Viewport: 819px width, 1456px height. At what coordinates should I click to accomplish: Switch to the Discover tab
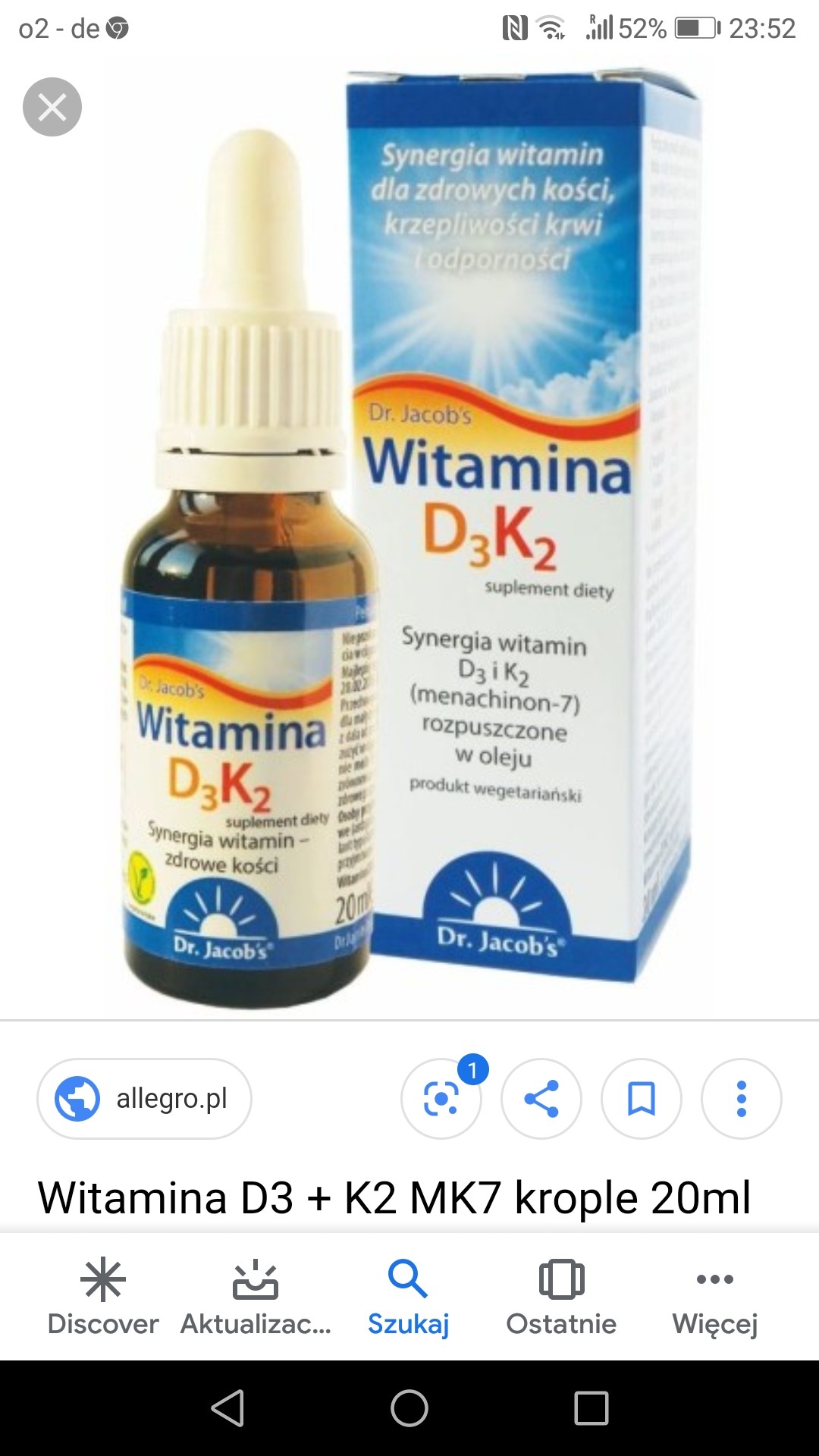pyautogui.click(x=103, y=1297)
